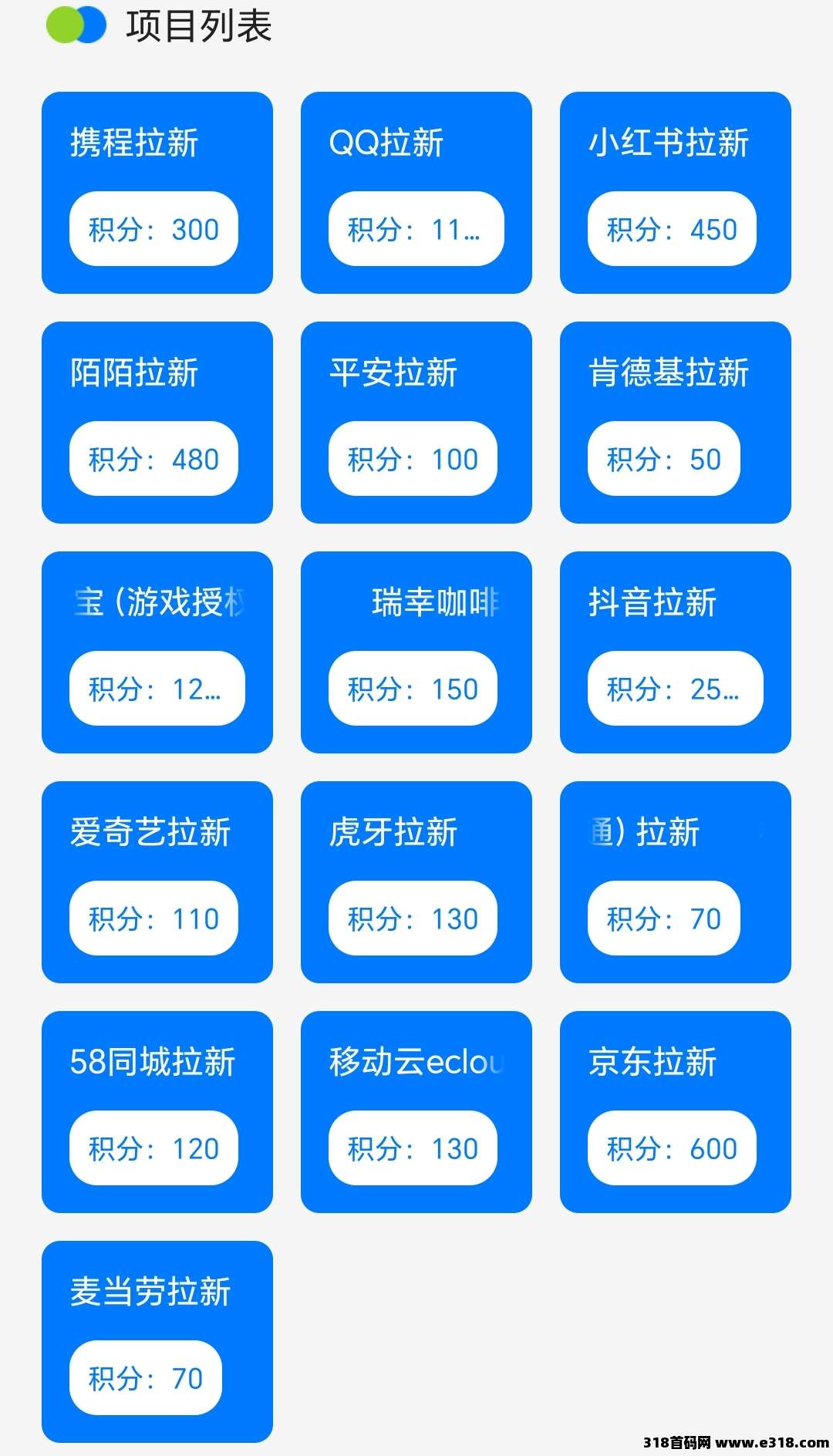Viewport: 833px width, 1456px height.
Task: Tap the 抖音拉新 card
Action: 676,652
